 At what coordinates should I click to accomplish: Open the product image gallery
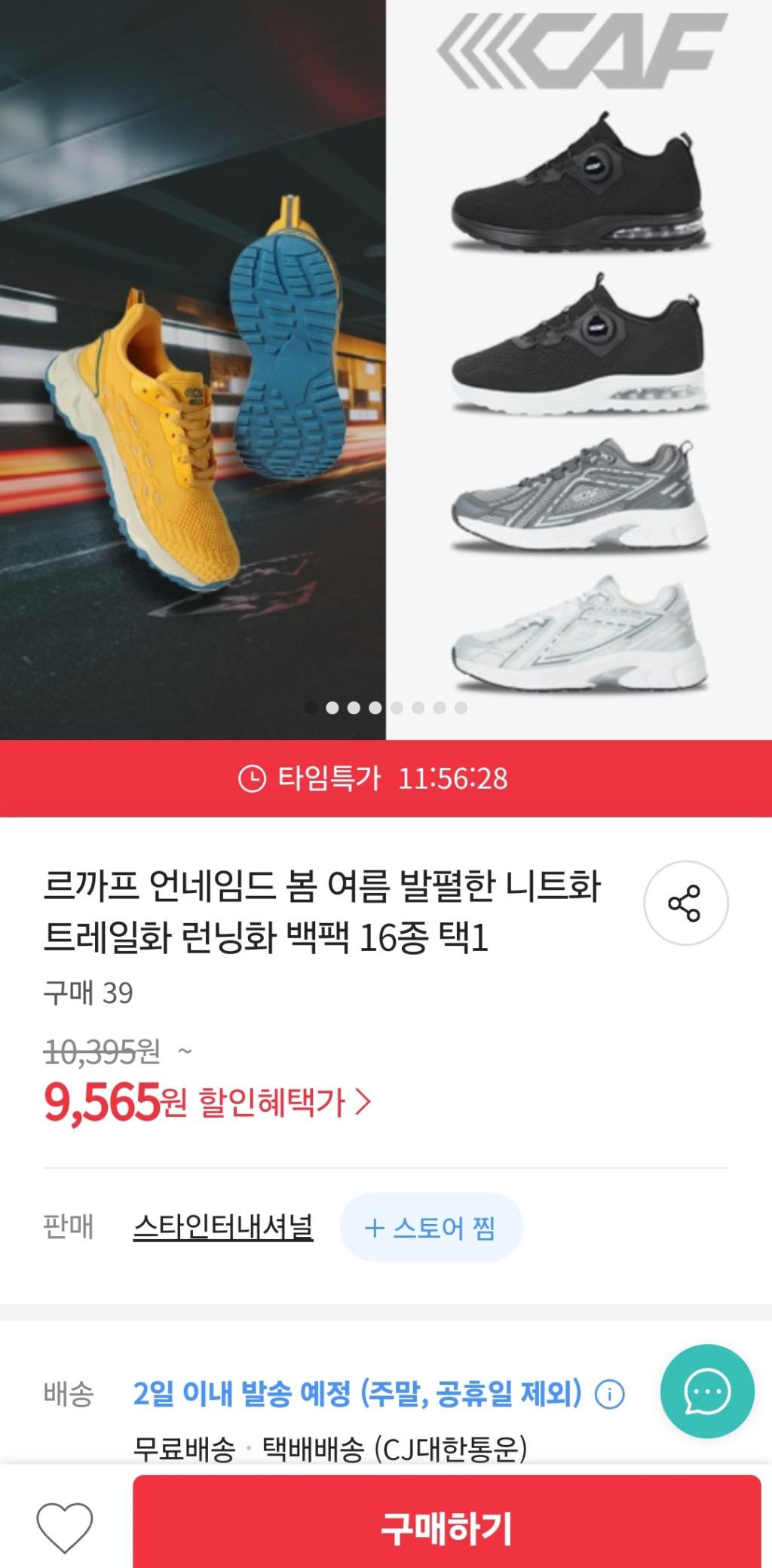point(386,370)
